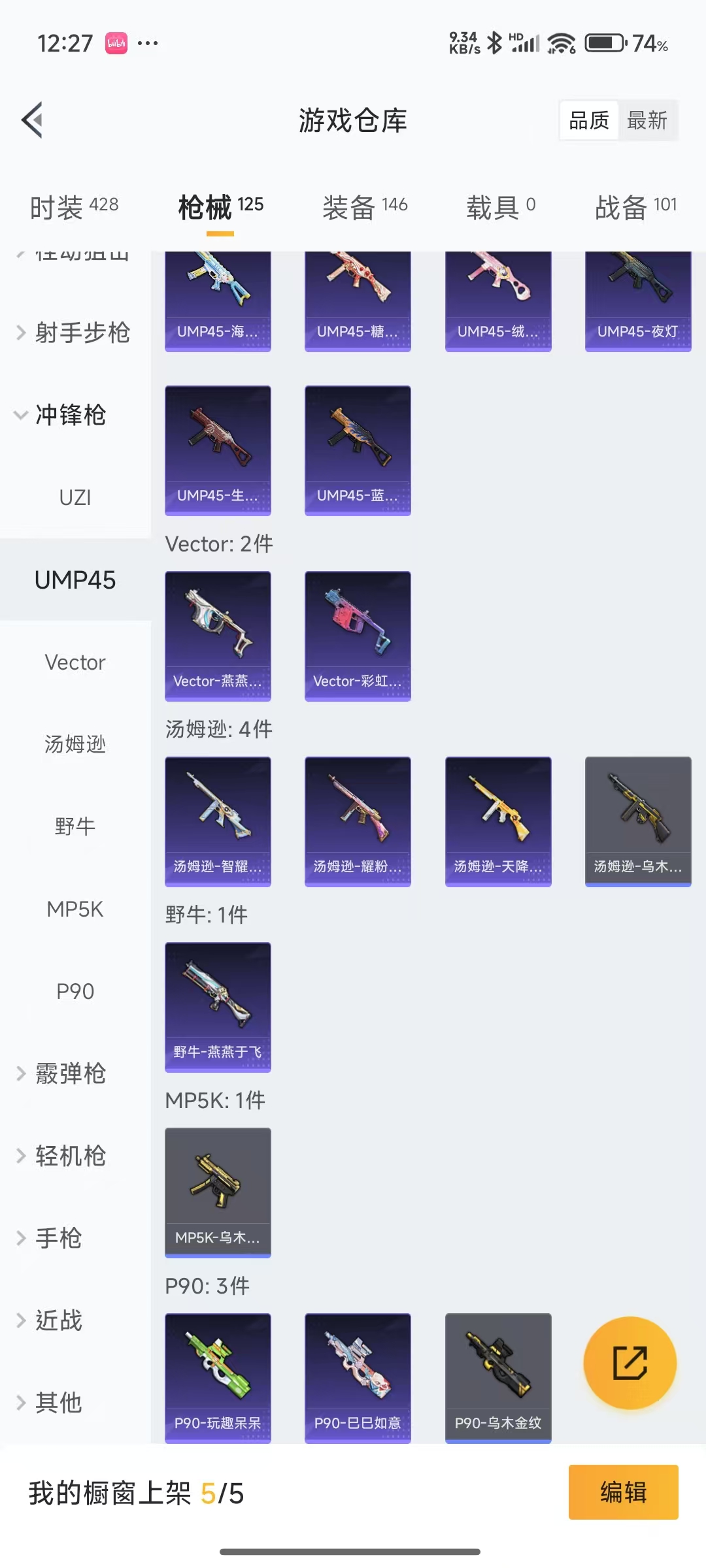Open the 载具 tab
Image resolution: width=706 pixels, height=1568 pixels.
pyautogui.click(x=501, y=207)
